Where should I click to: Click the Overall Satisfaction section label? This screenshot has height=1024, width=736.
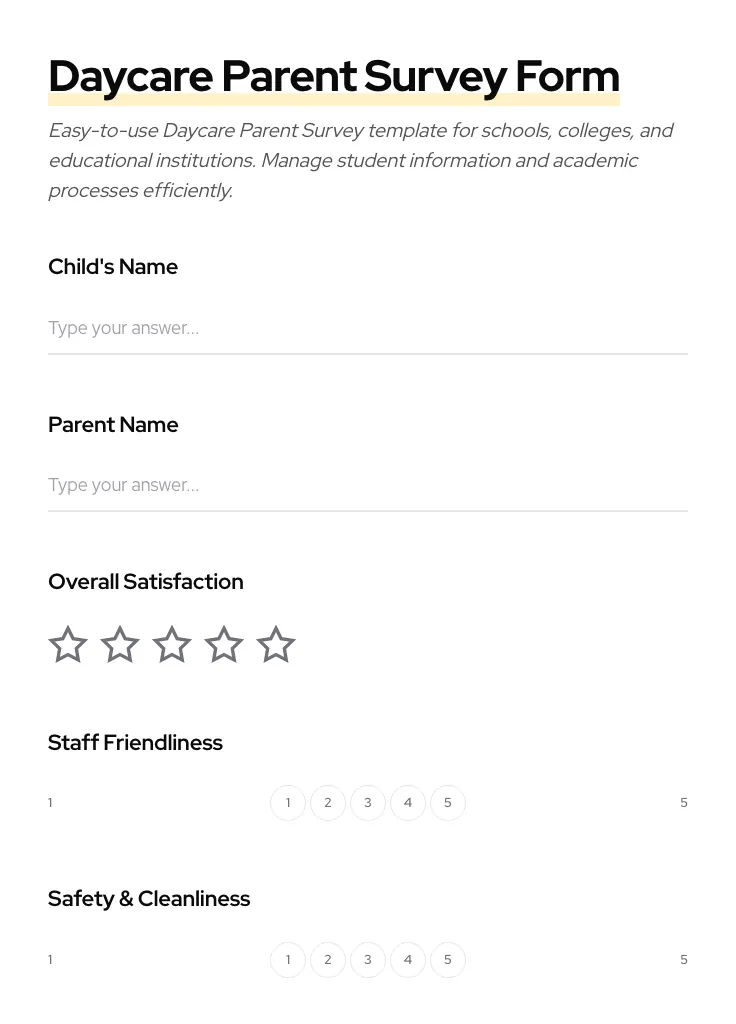click(x=145, y=581)
